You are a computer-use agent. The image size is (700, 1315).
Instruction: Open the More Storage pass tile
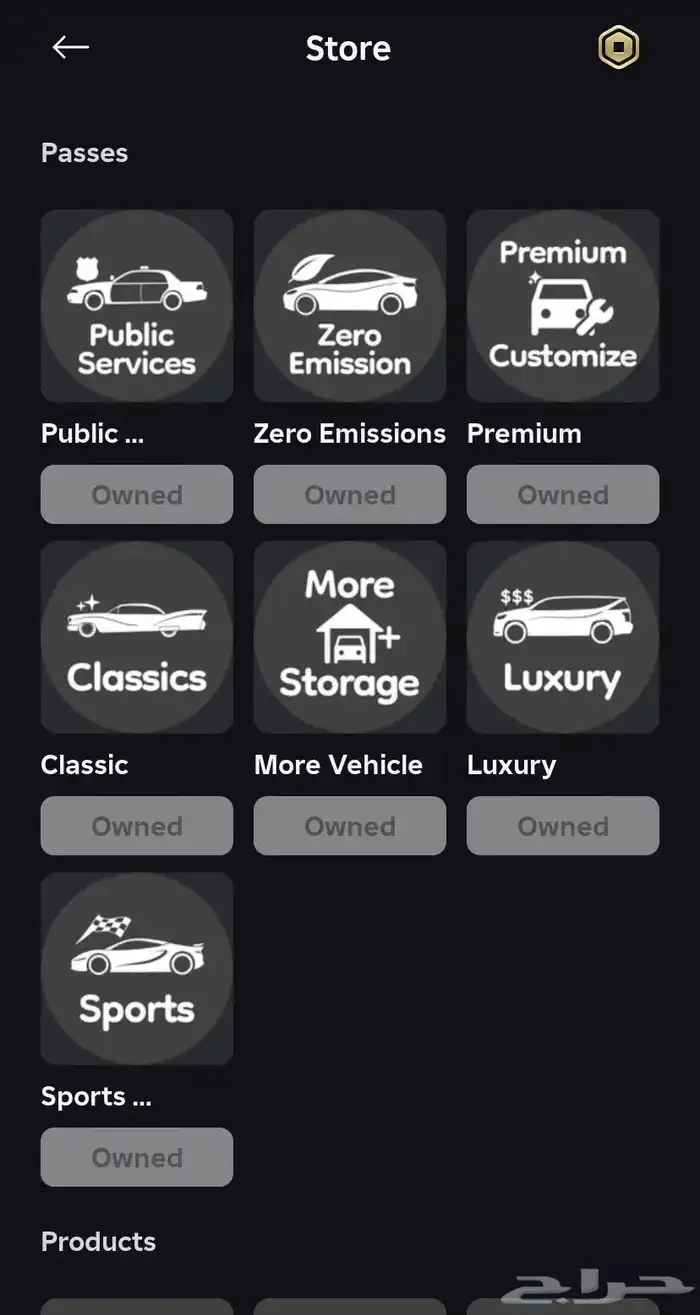(350, 637)
